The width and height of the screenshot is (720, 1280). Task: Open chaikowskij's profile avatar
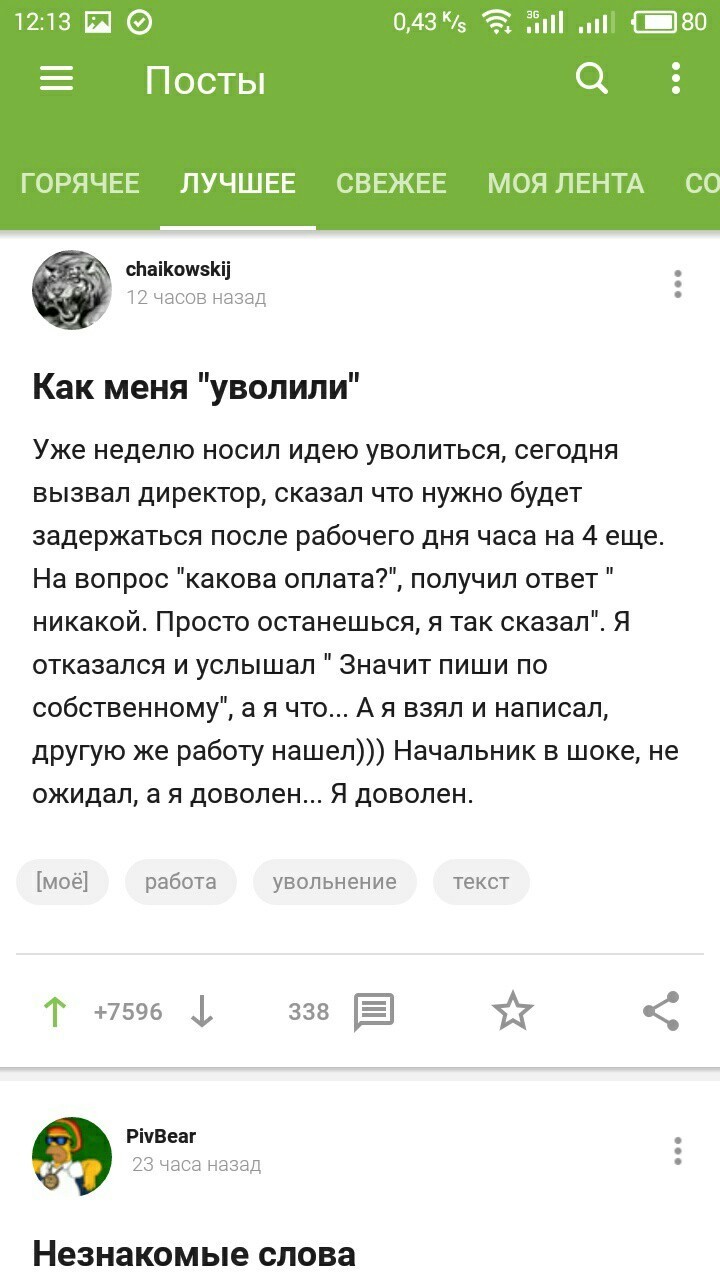[x=72, y=290]
